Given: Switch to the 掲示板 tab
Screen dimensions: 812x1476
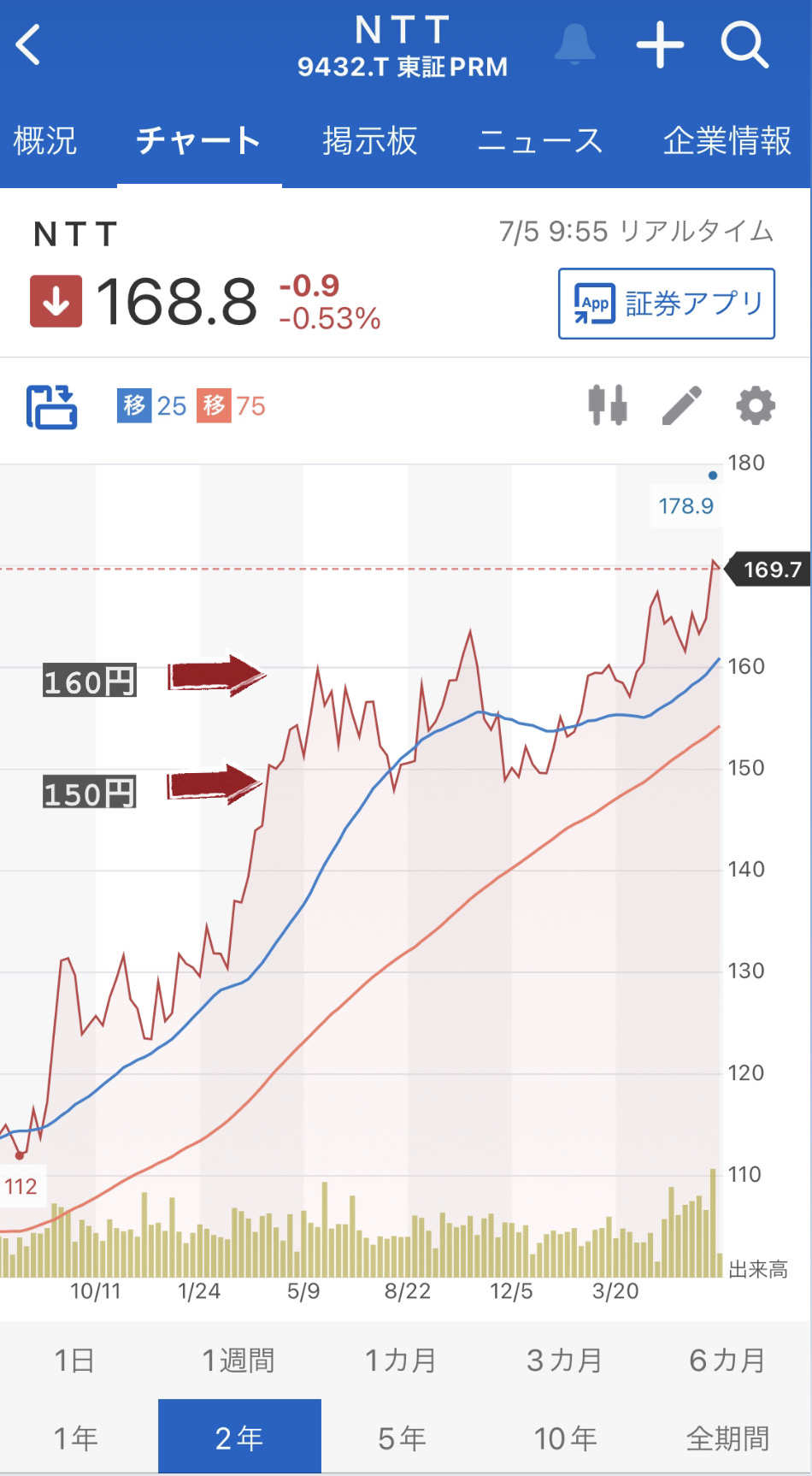Looking at the screenshot, I should (370, 141).
